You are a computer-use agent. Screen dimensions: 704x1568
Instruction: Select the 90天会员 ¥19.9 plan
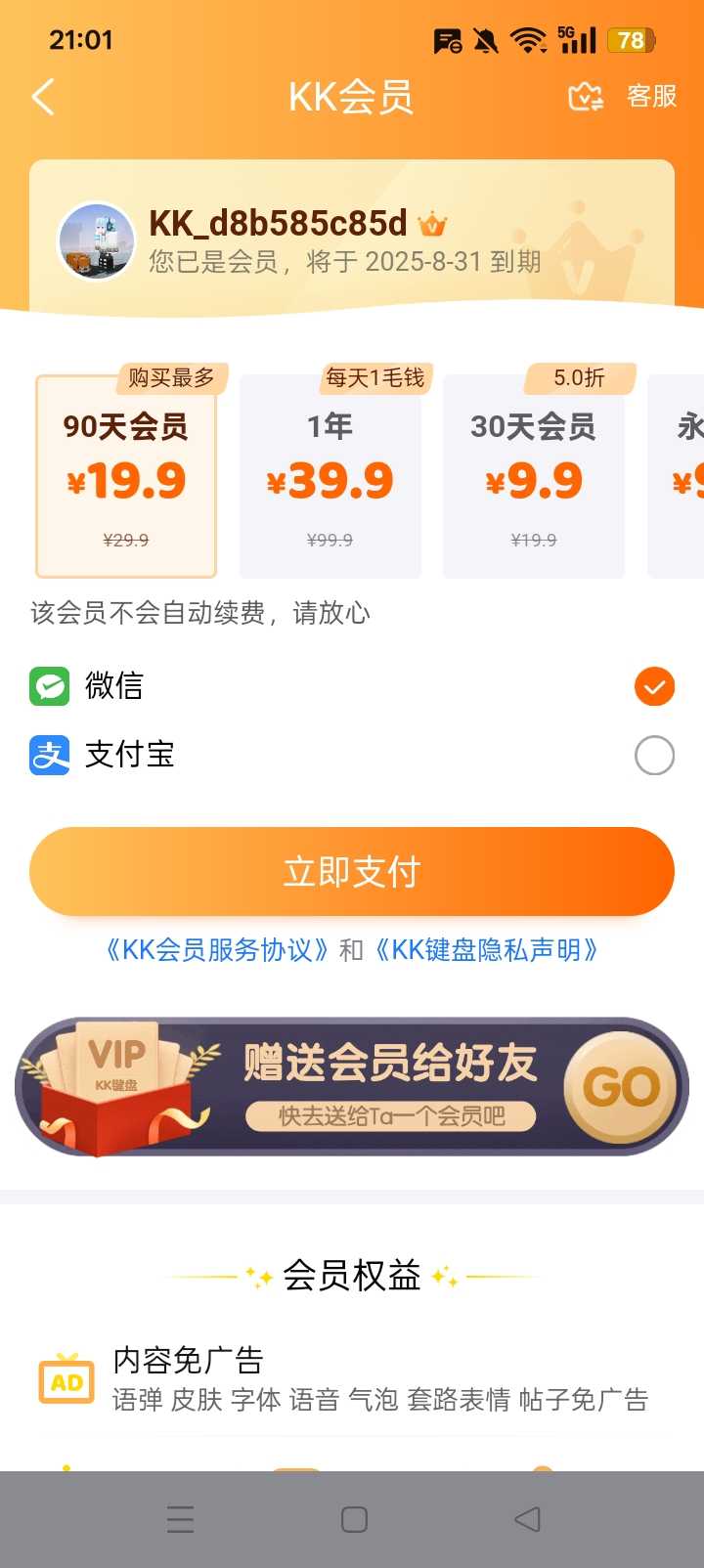pyautogui.click(x=126, y=476)
